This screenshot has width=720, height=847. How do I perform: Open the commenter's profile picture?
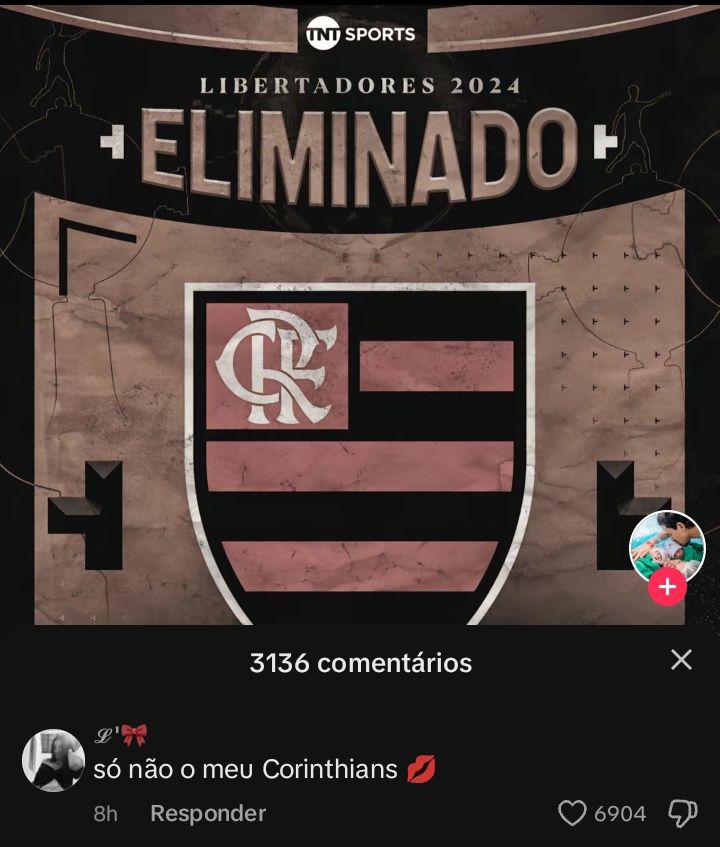(x=53, y=761)
